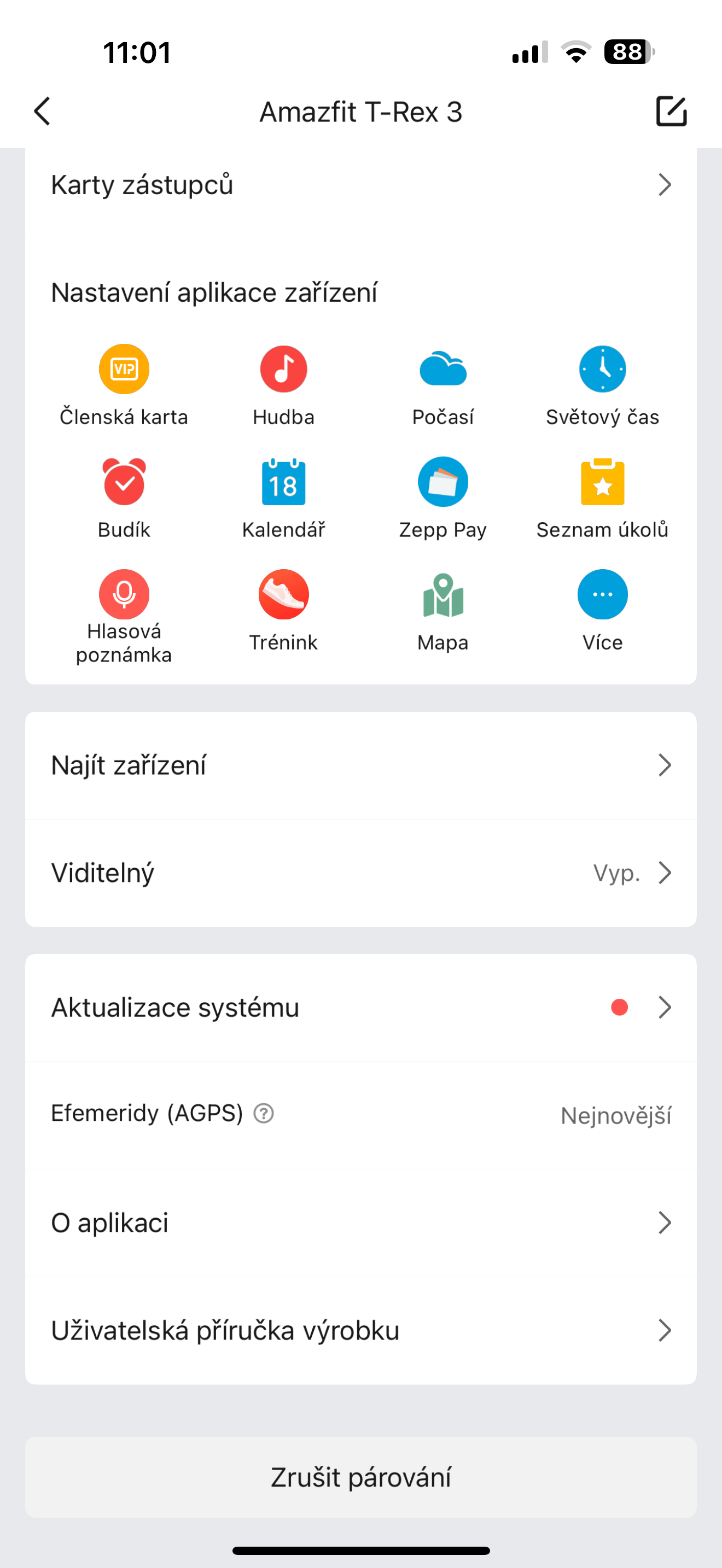Open the Viditelný setting
The width and height of the screenshot is (722, 1568).
(360, 873)
